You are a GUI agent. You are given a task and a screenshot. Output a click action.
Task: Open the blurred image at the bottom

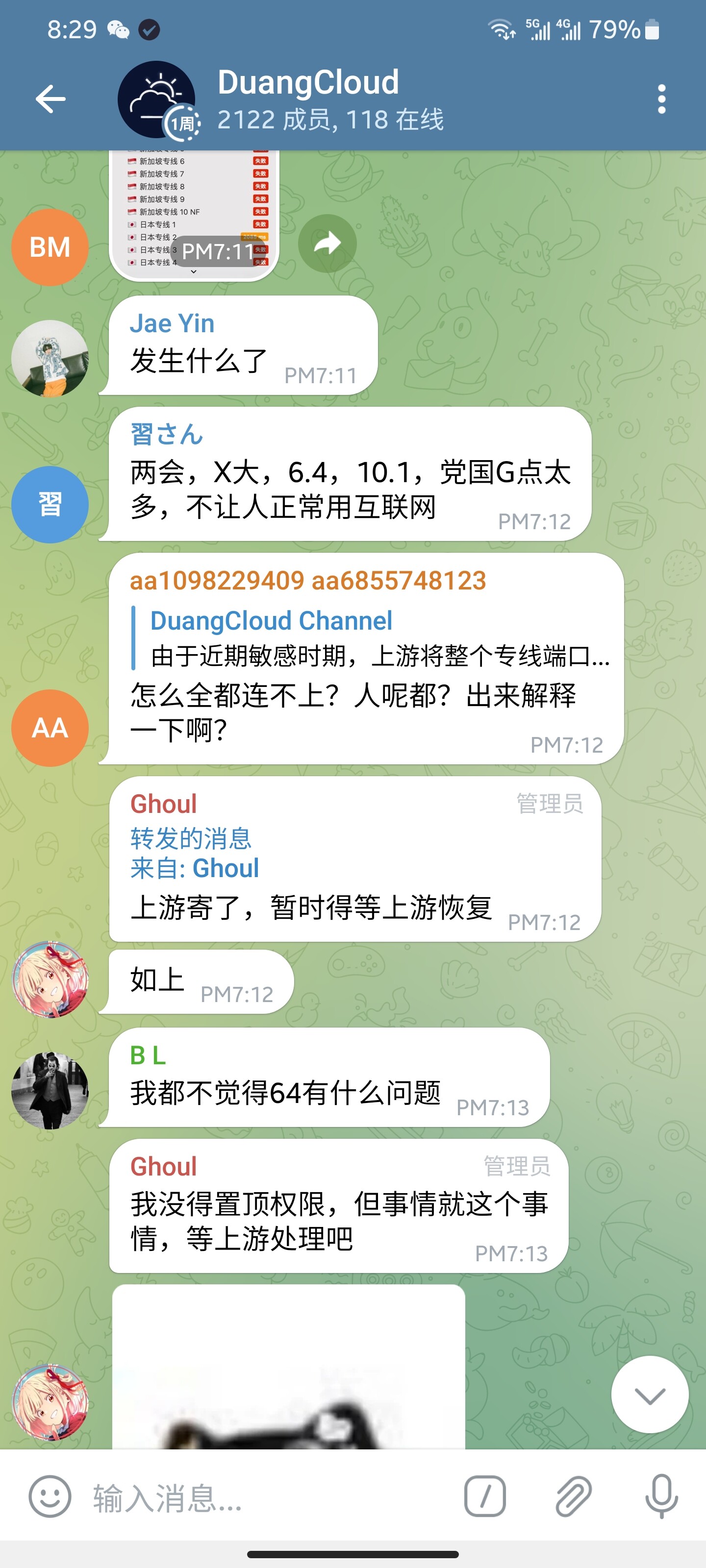point(289,1366)
